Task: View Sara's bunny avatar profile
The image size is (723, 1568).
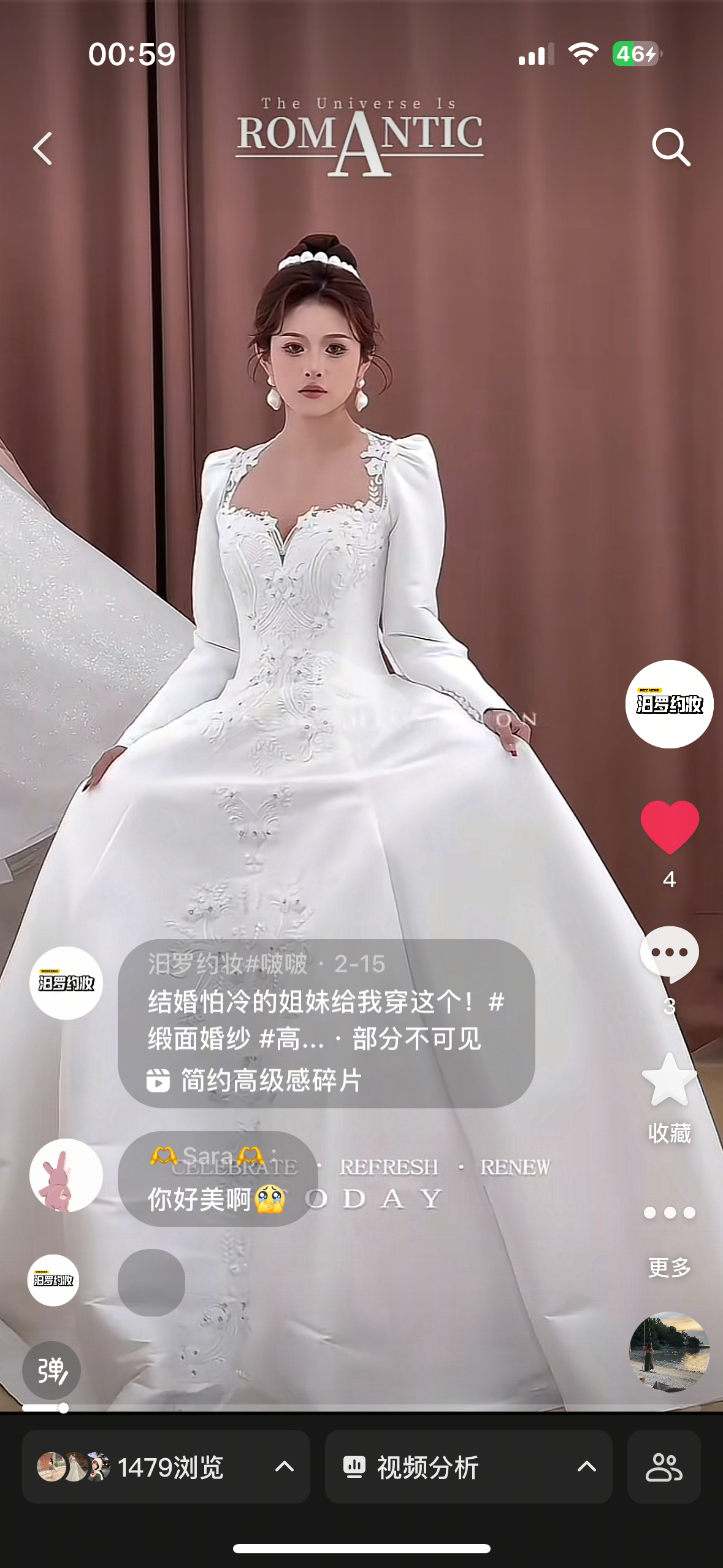Action: point(66,1175)
